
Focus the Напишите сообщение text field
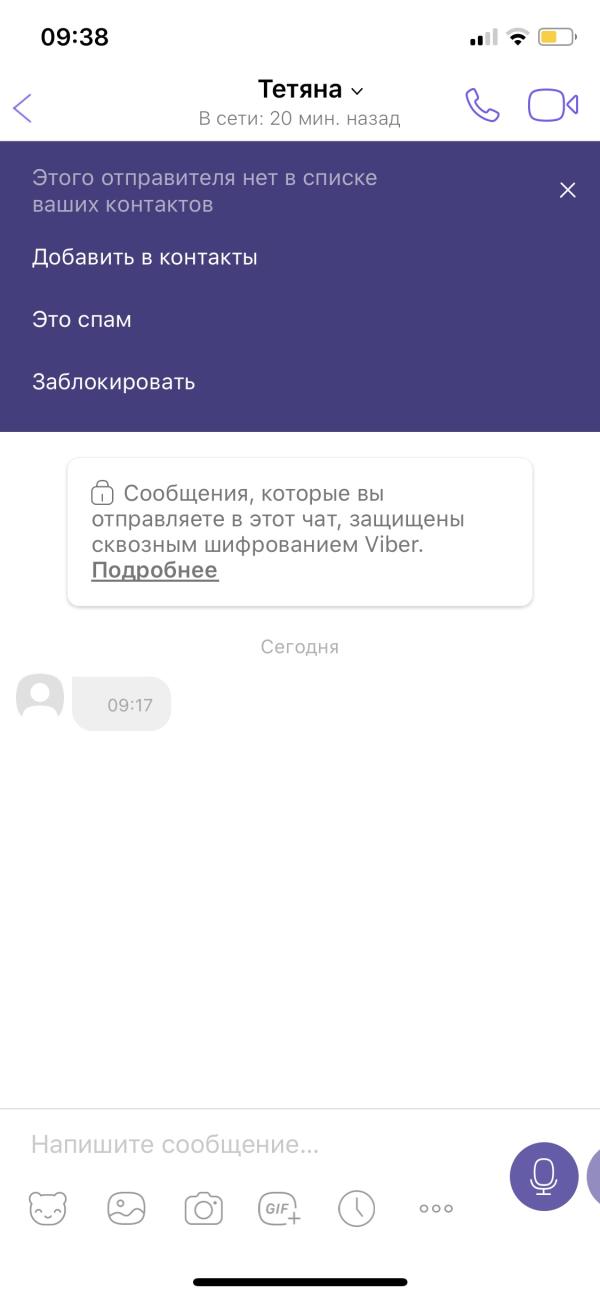tap(260, 1144)
